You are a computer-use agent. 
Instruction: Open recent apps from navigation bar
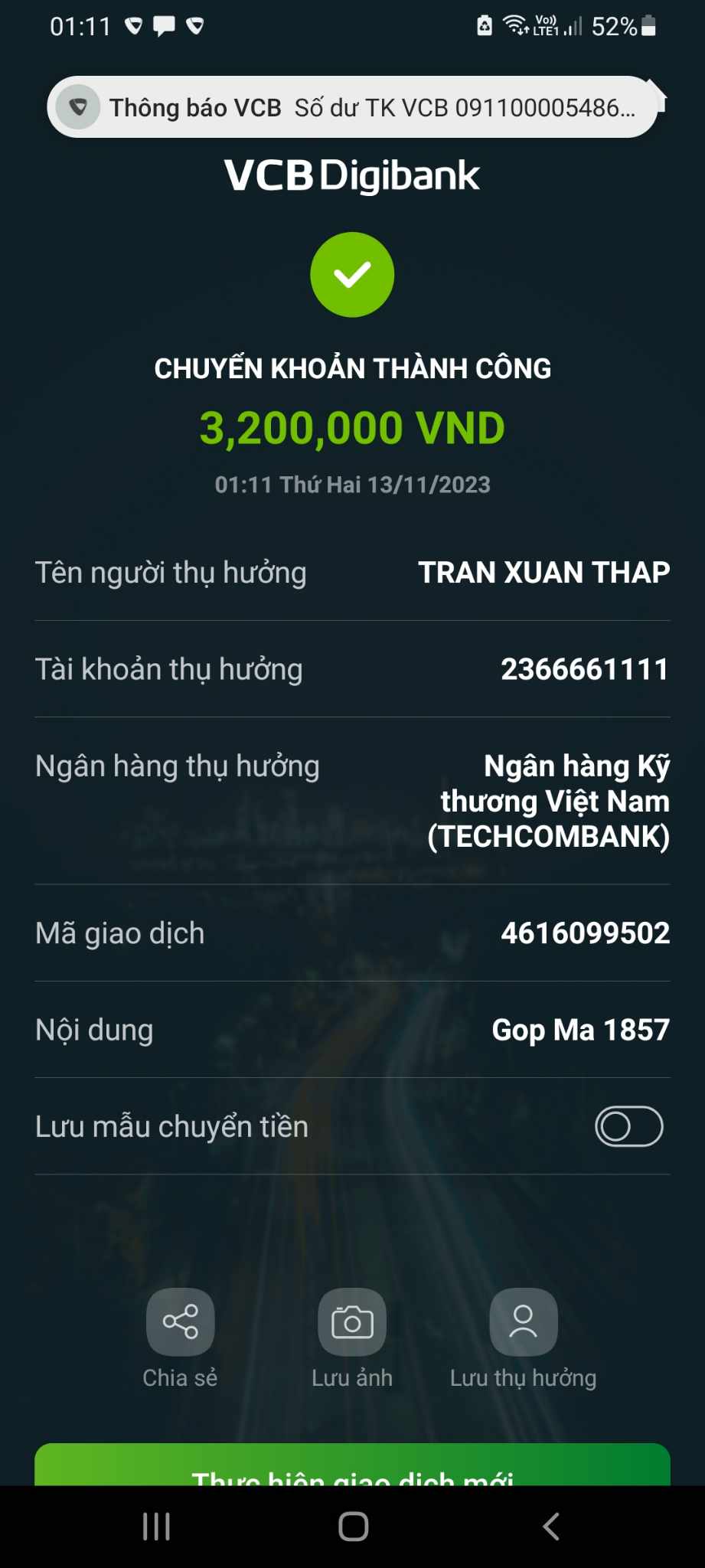(x=156, y=1526)
